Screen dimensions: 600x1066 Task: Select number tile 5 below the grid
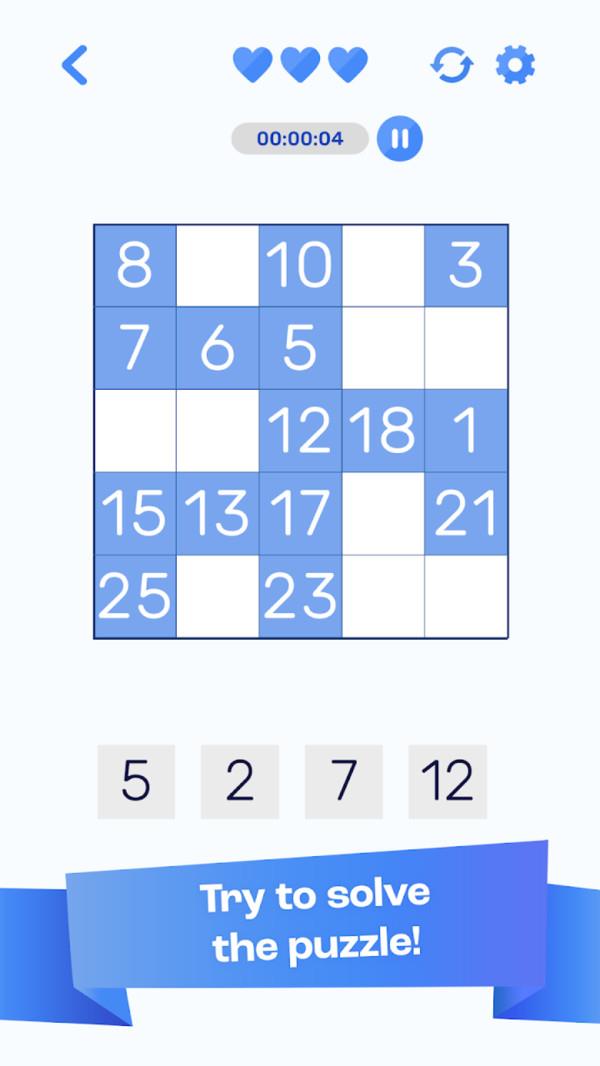136,781
